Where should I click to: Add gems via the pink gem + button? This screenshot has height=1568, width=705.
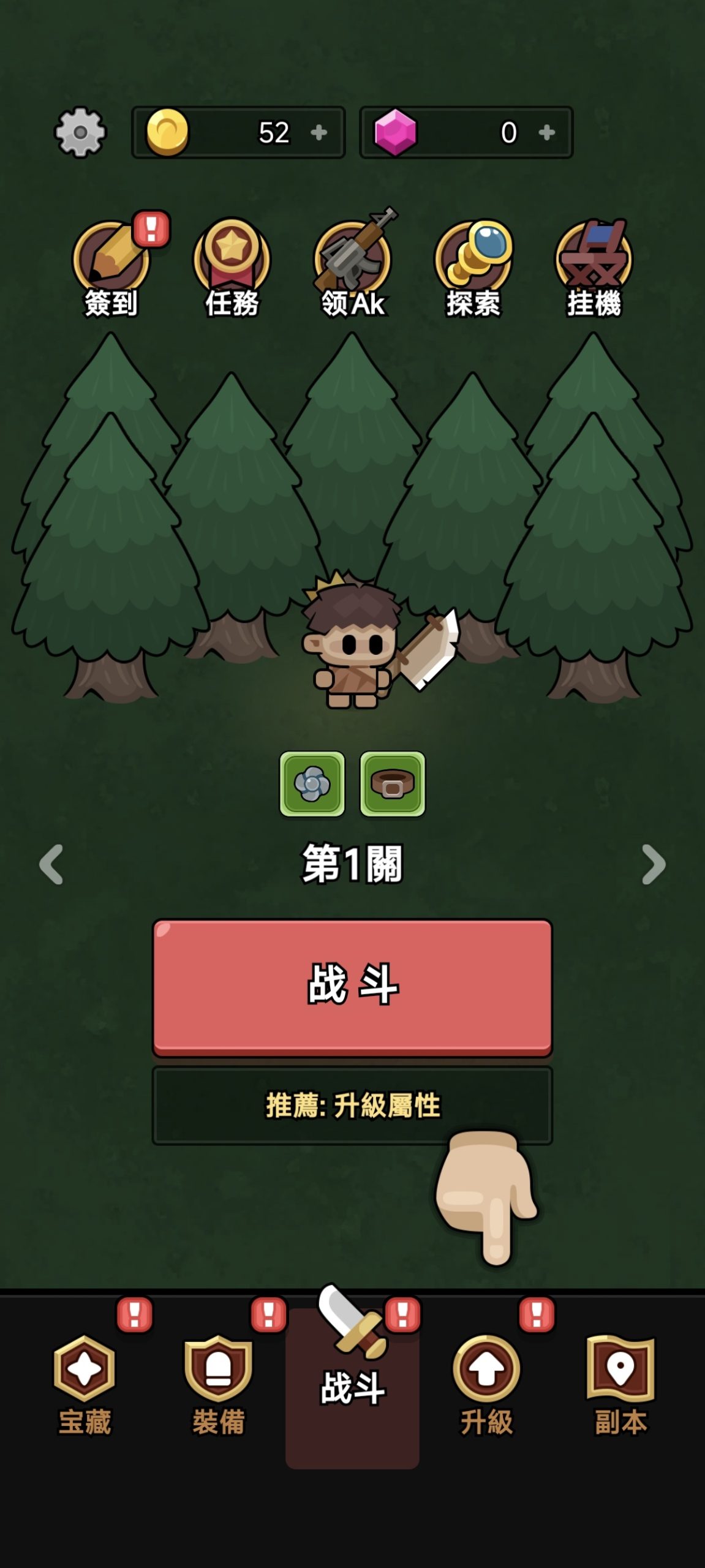coord(547,132)
